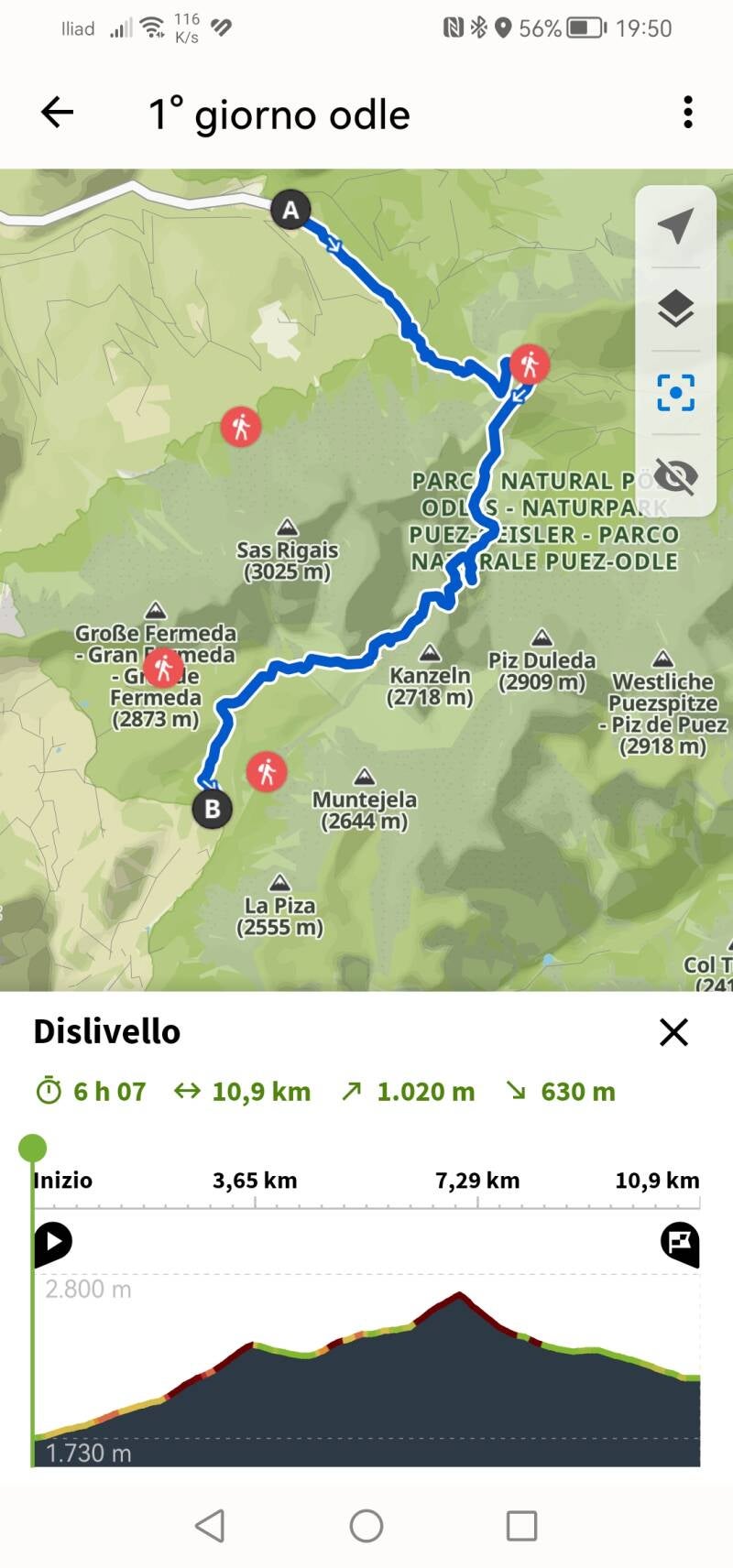Open hiking marker near Muntejela

coord(267,772)
